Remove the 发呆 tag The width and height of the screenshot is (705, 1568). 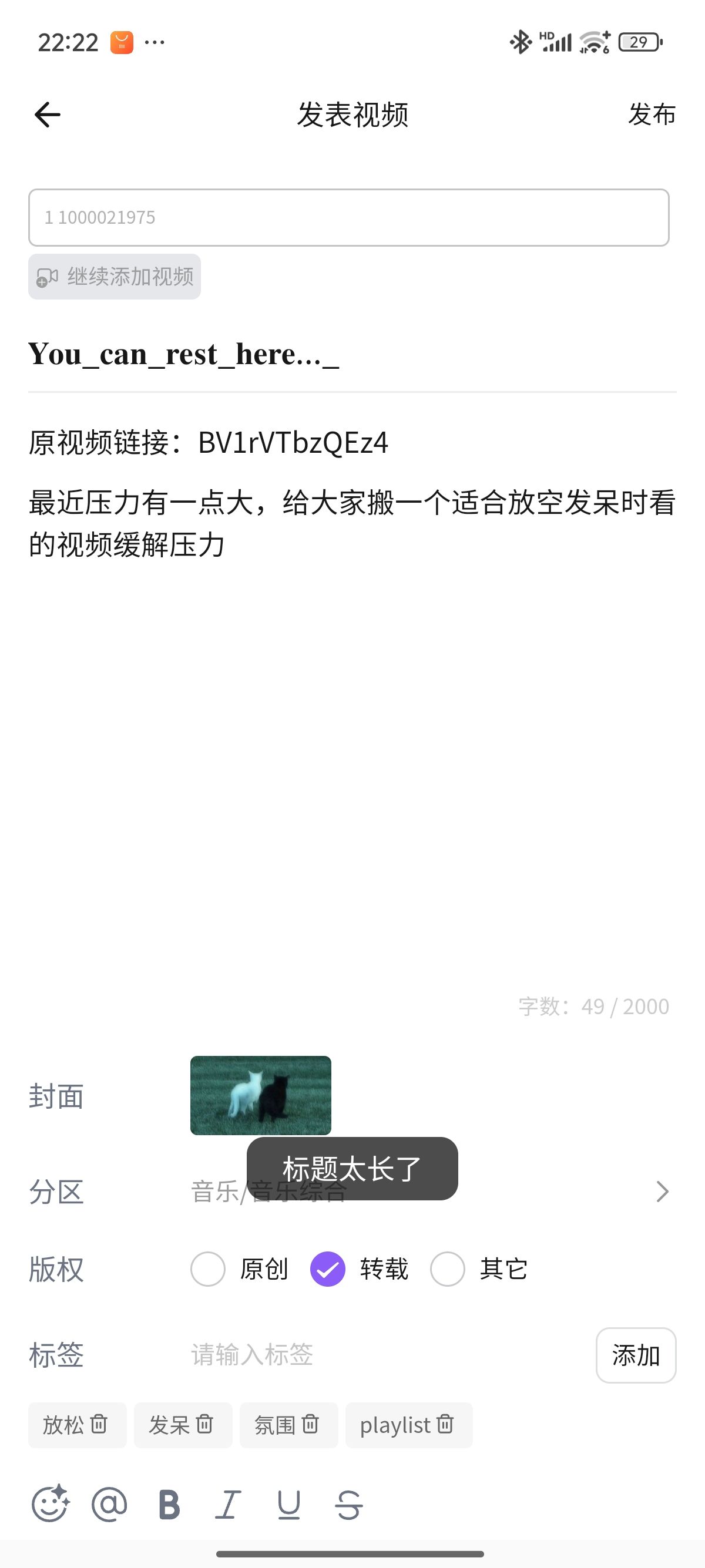click(x=205, y=1424)
